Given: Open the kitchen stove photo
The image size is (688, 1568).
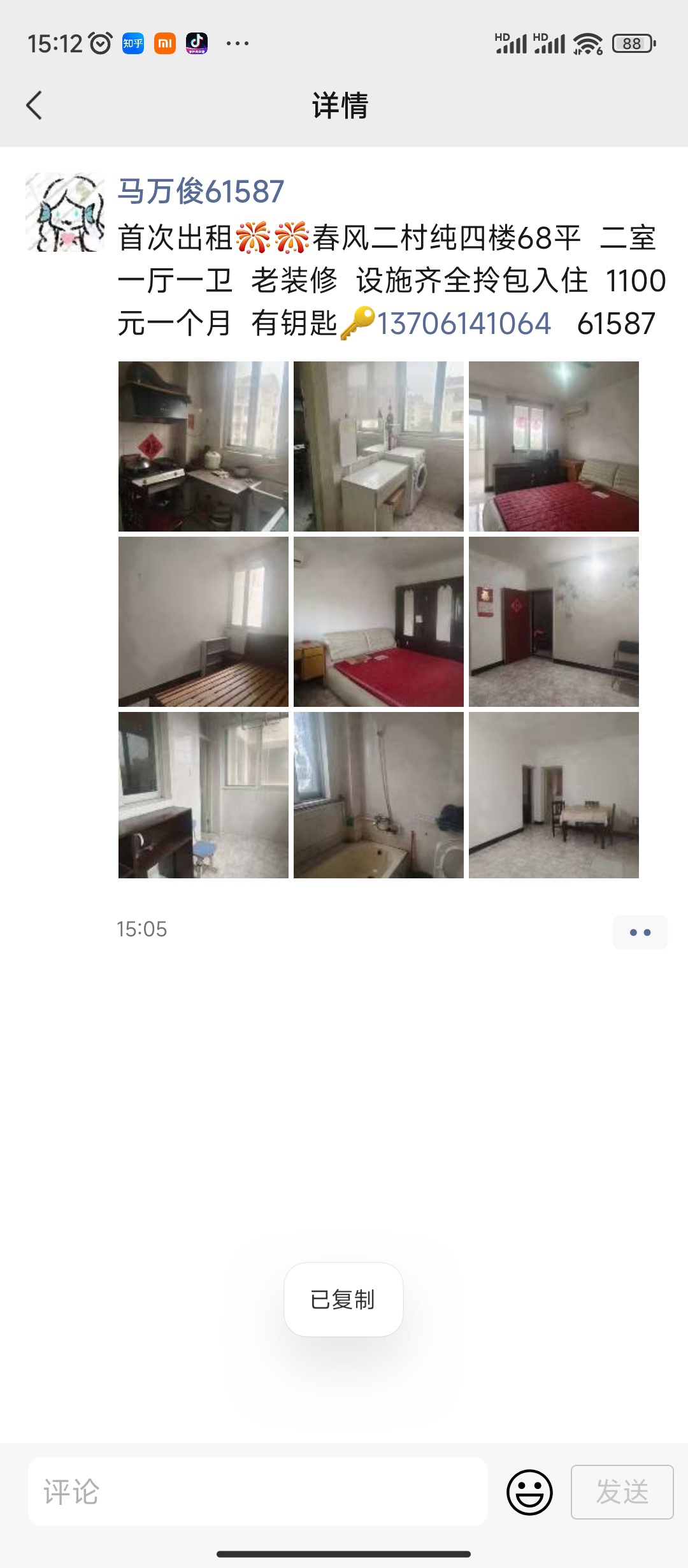Looking at the screenshot, I should 203,446.
